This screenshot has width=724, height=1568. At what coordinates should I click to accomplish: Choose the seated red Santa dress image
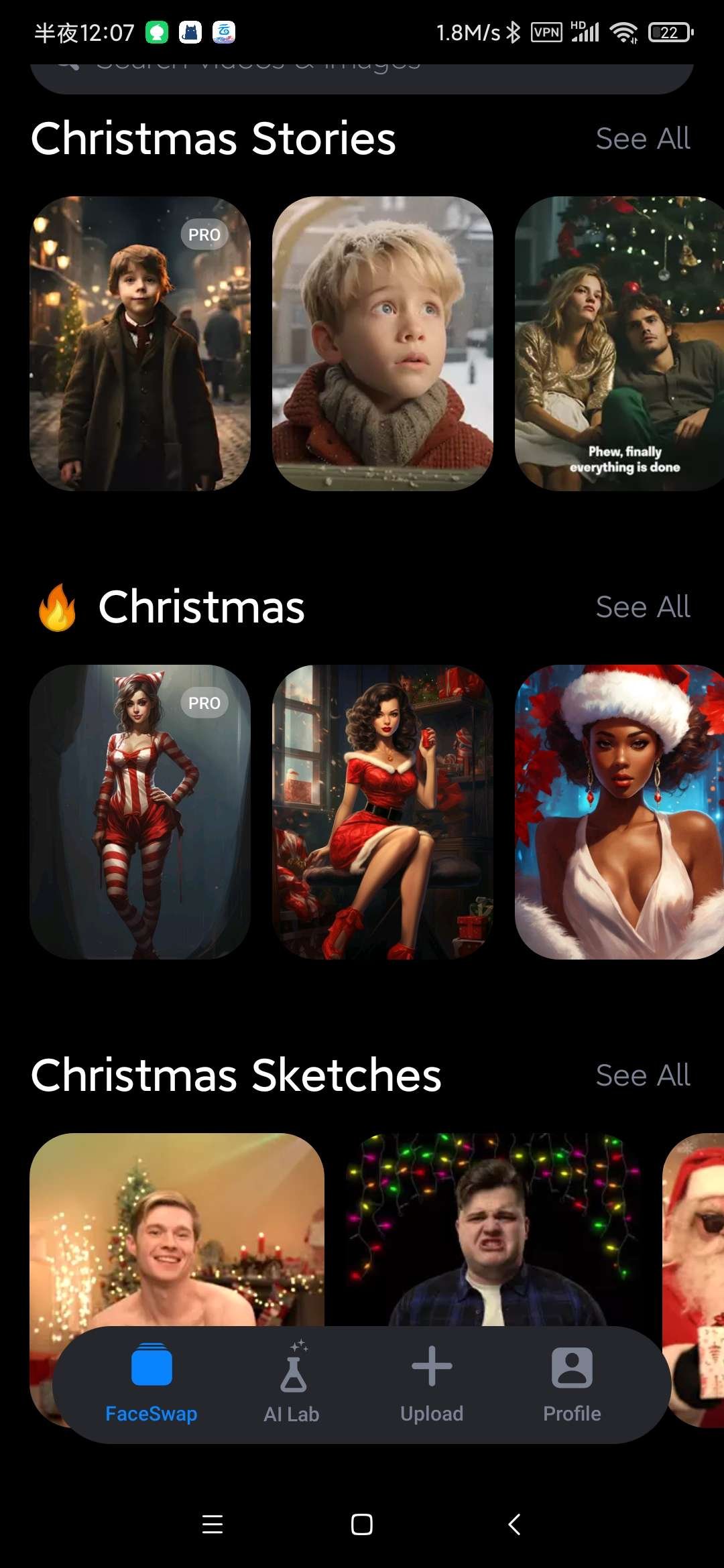(382, 811)
